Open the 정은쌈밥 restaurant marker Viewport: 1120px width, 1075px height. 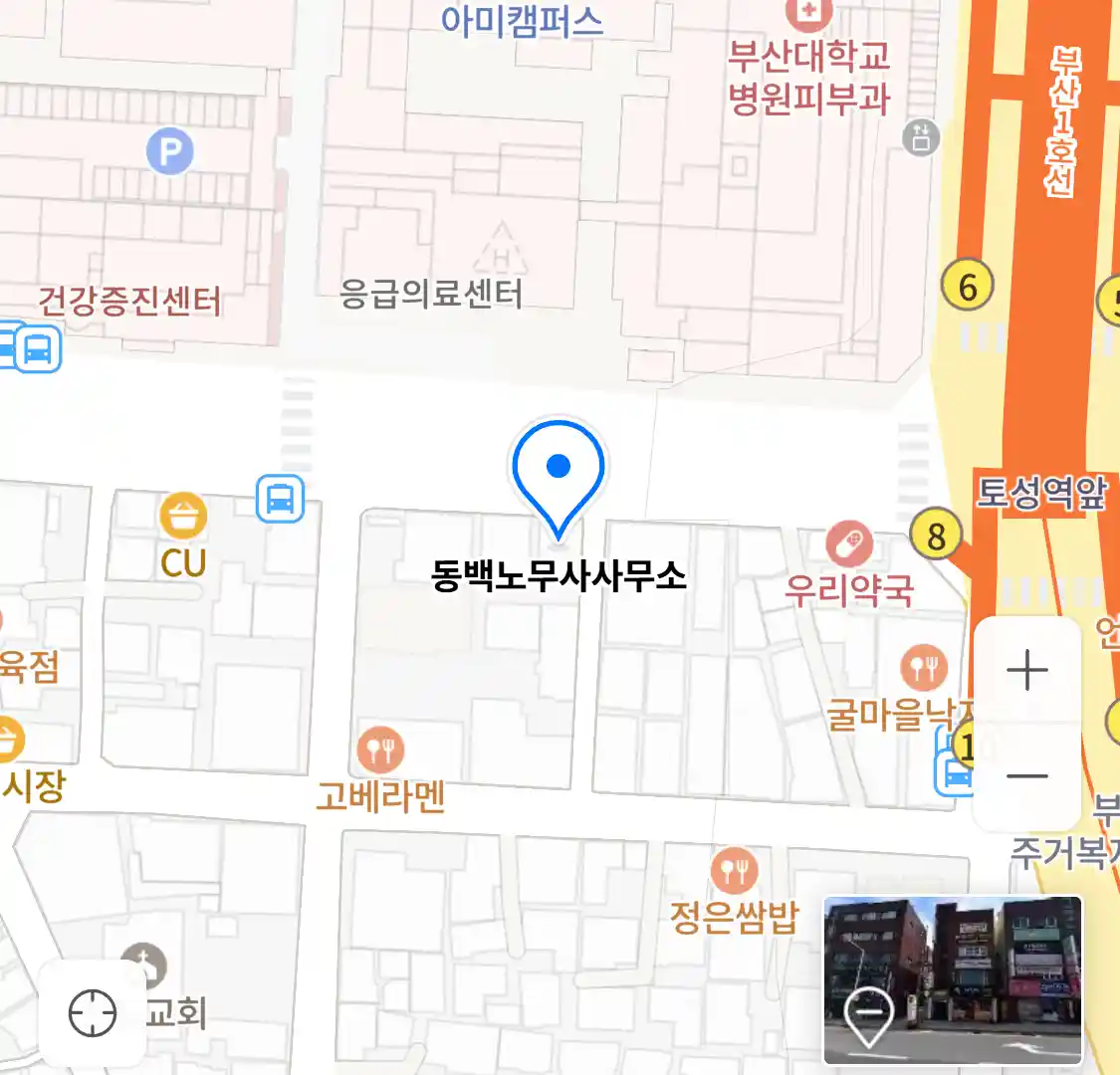point(735,871)
